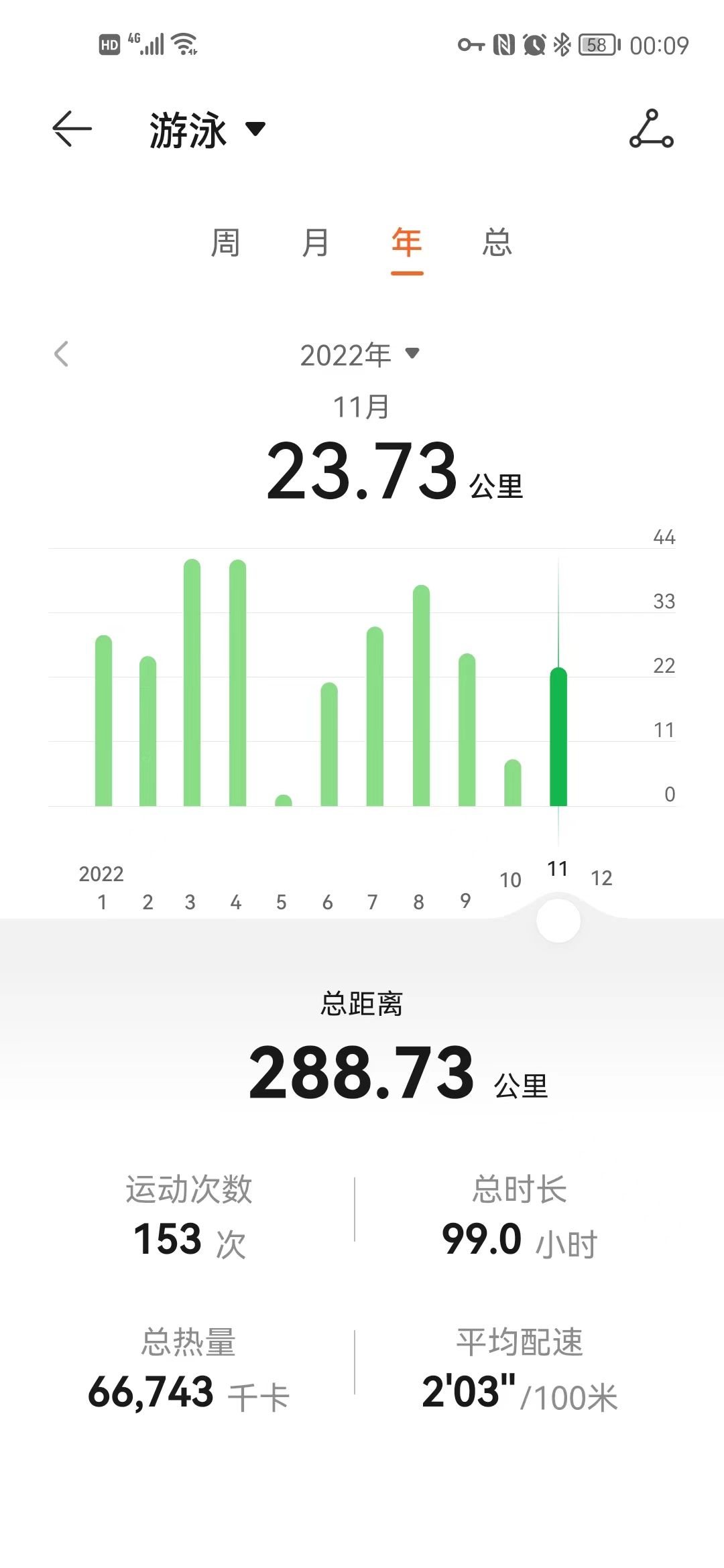
Task: Select the month 10 bar in the chart
Action: [x=513, y=783]
